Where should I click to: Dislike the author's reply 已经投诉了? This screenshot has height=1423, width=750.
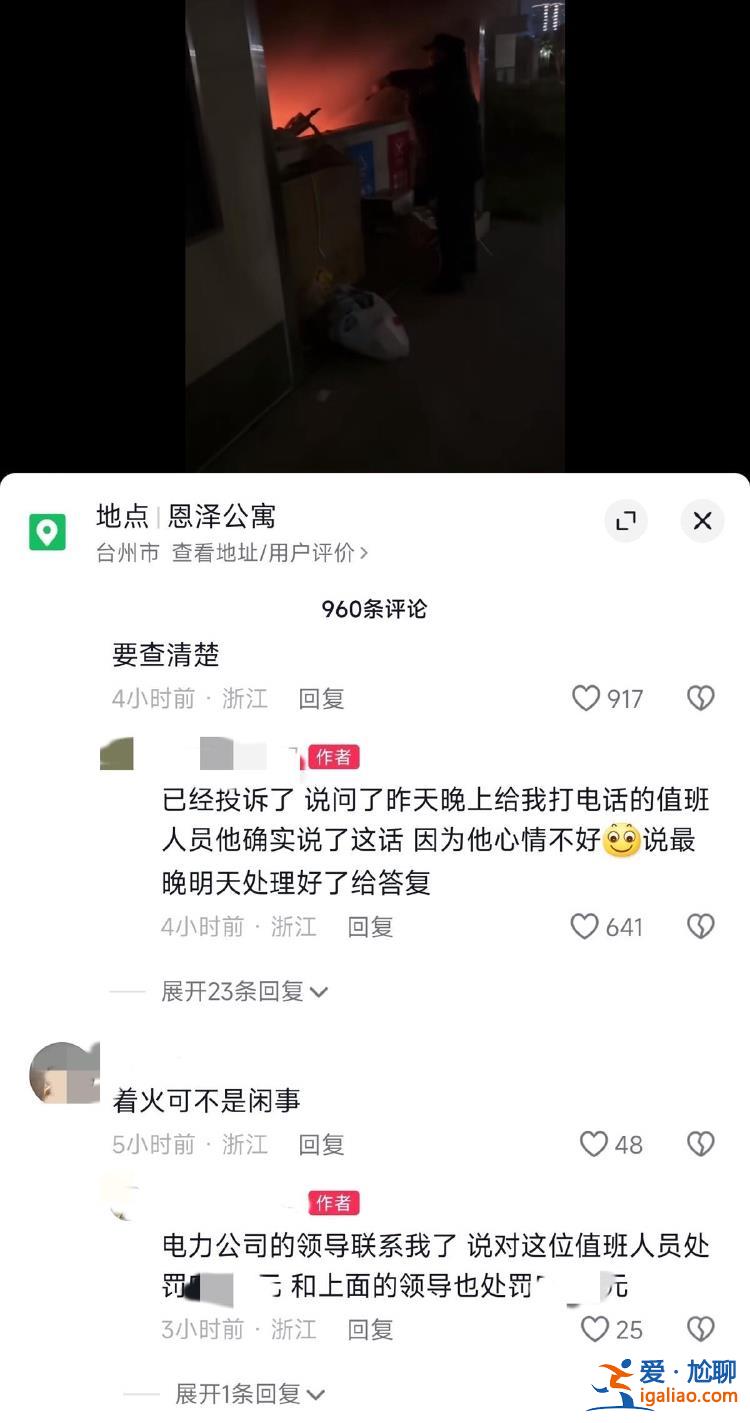701,927
